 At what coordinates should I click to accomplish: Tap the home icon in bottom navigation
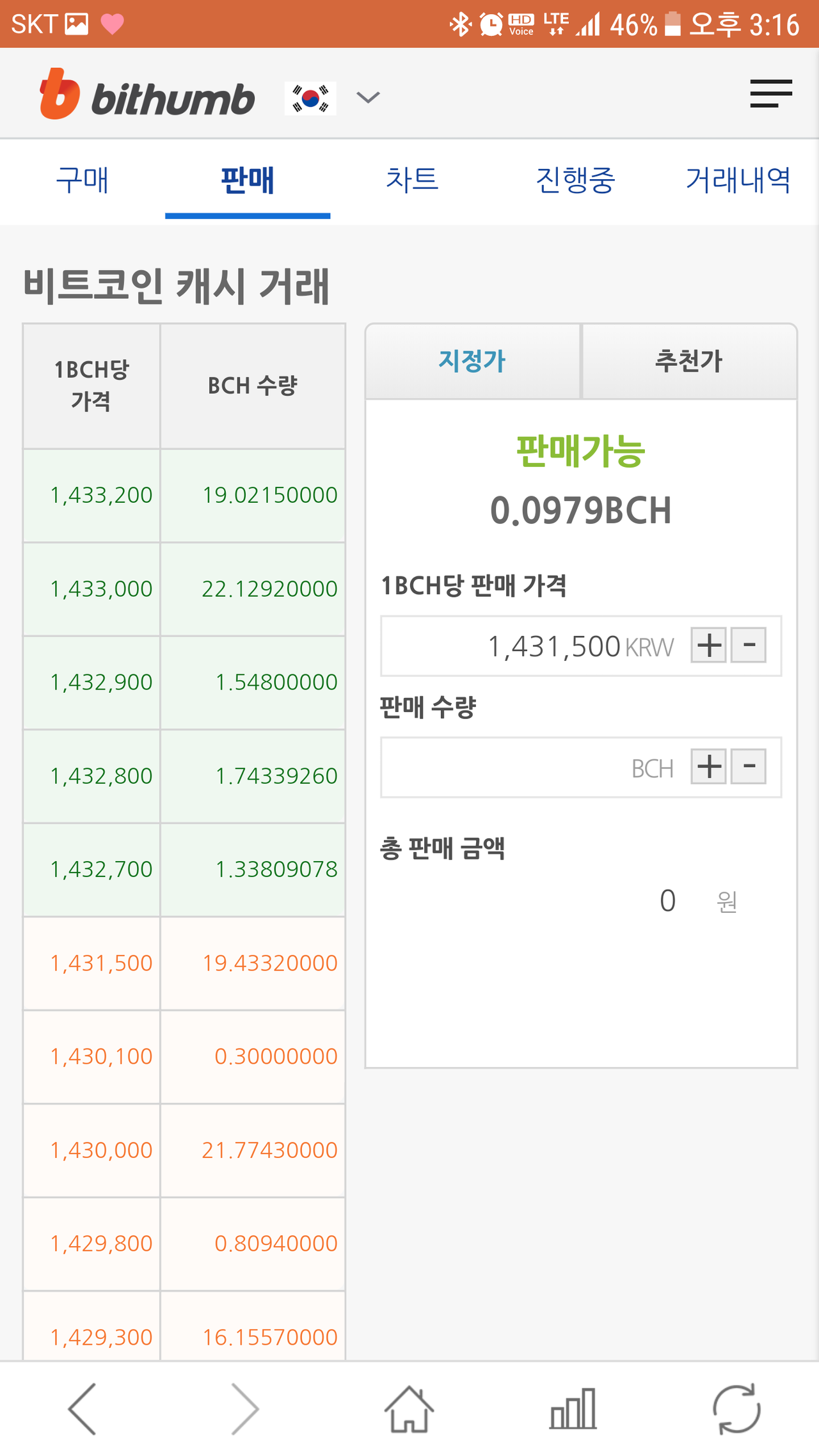(409, 1409)
